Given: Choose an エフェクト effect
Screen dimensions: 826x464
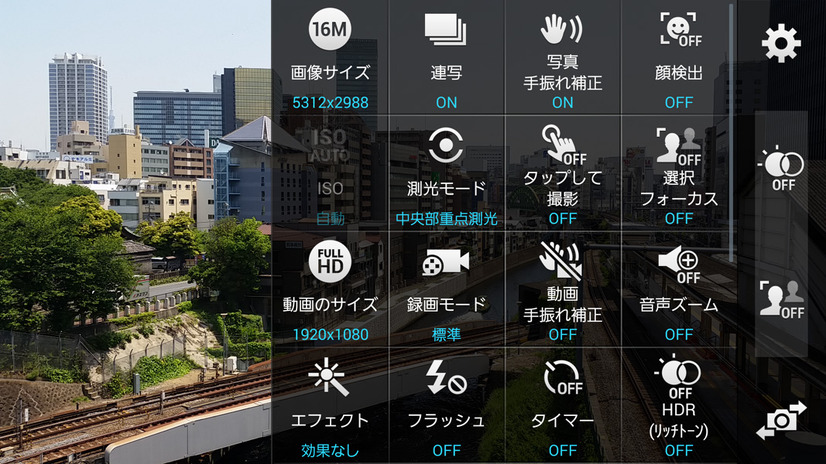Looking at the screenshot, I should click(330, 405).
